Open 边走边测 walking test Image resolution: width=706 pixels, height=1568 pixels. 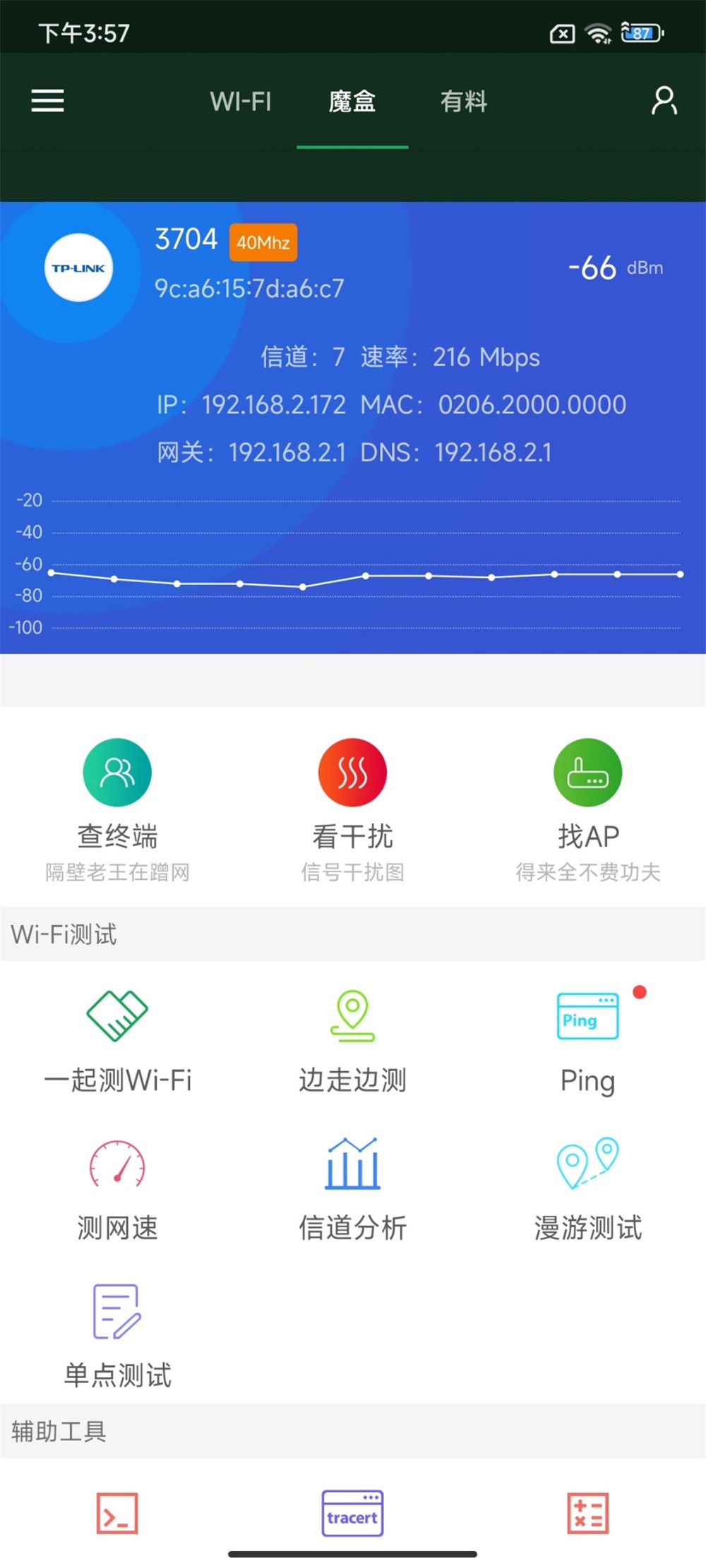352,1041
